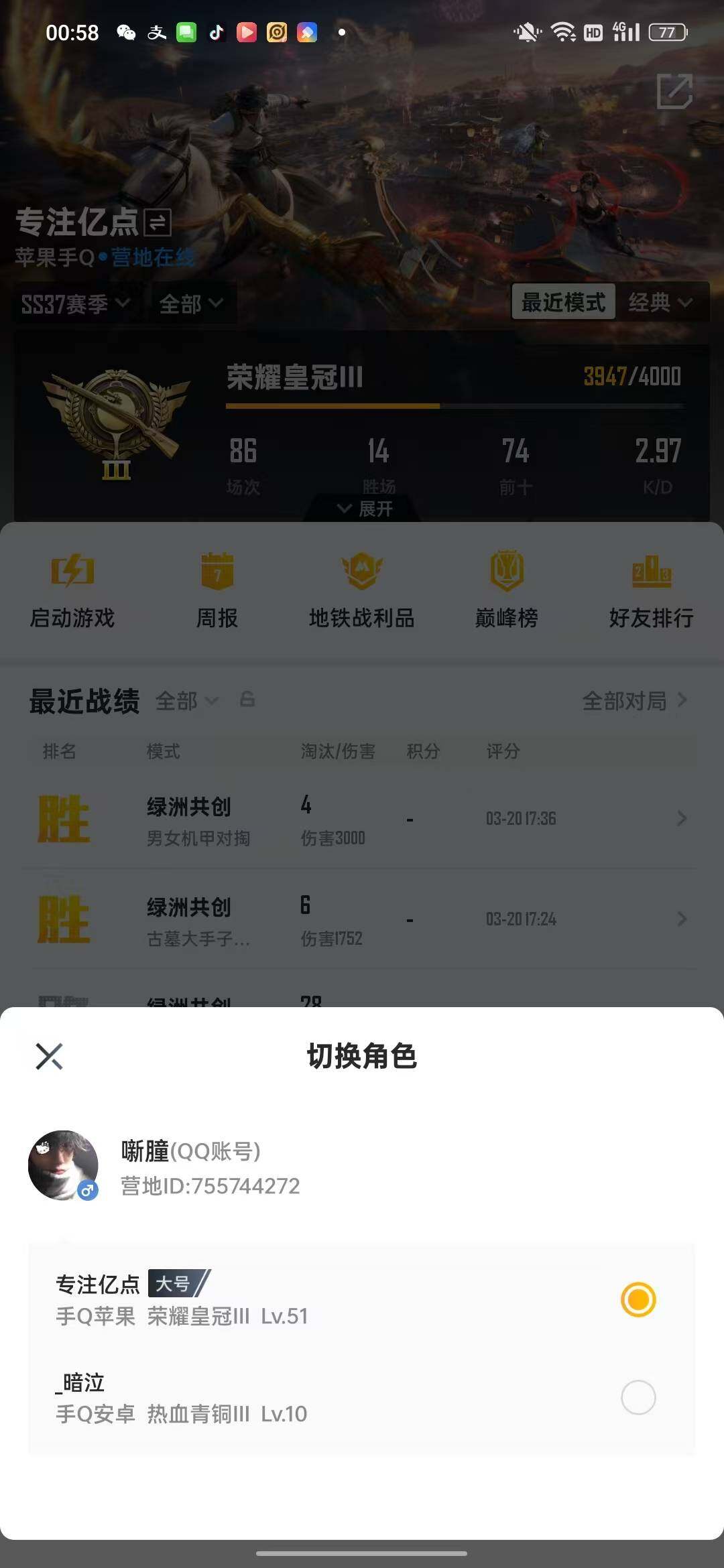Switch to the 最近模式 tab

(x=563, y=302)
